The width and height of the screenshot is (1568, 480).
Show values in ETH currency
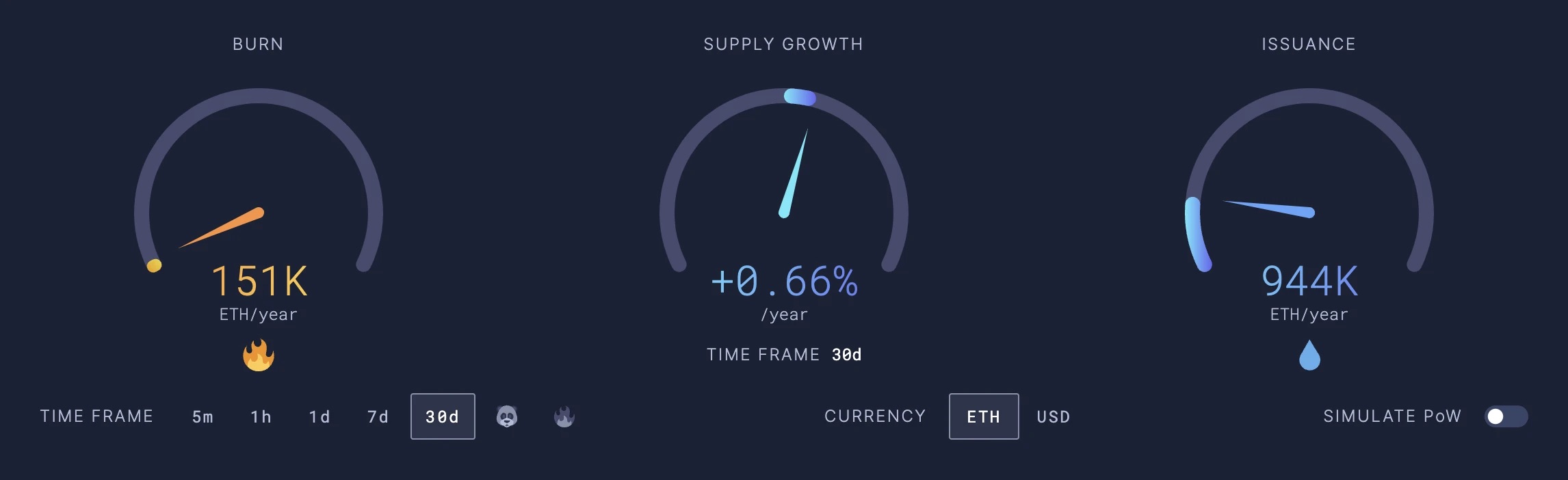coord(983,416)
